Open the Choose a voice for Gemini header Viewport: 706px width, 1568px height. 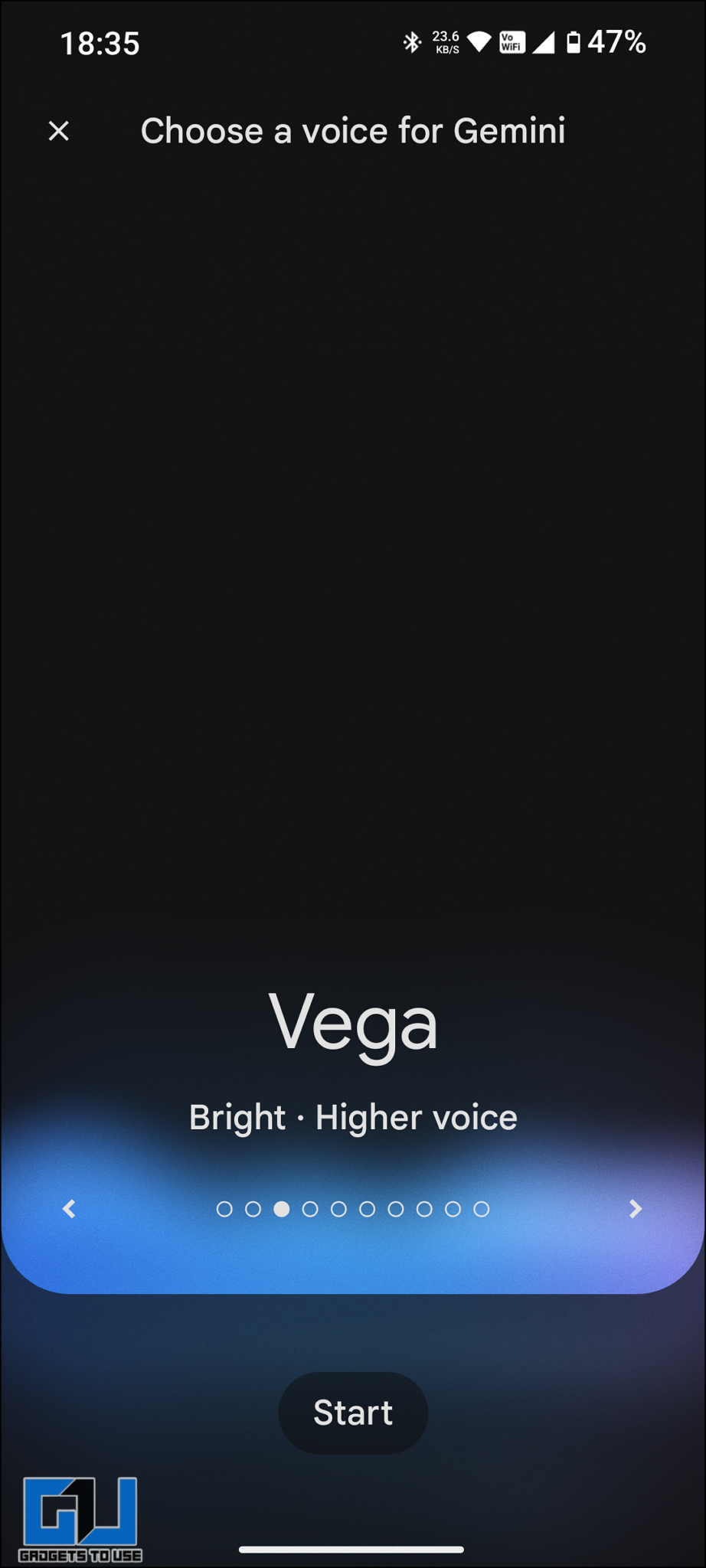pyautogui.click(x=354, y=130)
